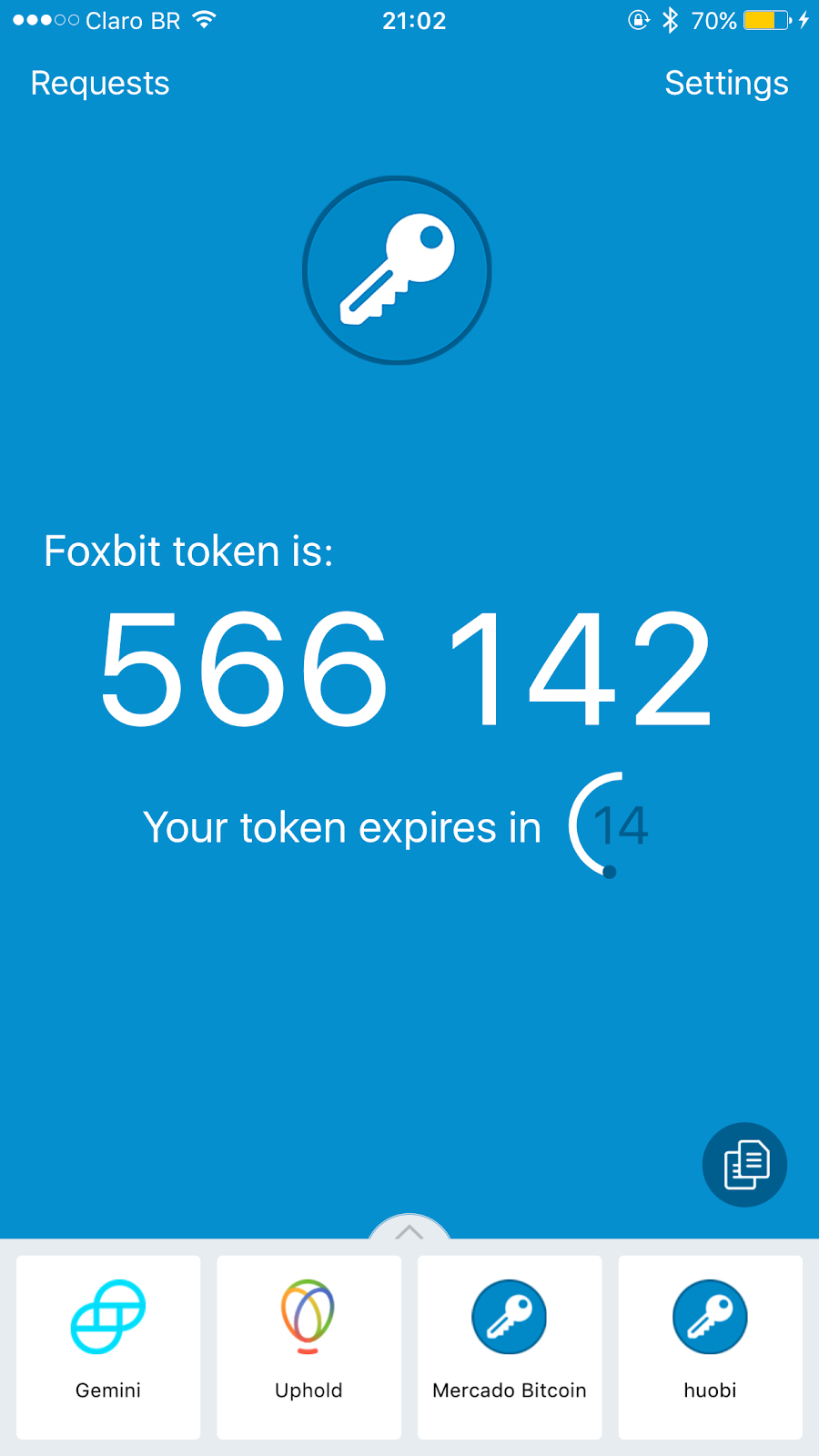Open the Requests screen
This screenshot has height=1456, width=819.
point(100,84)
